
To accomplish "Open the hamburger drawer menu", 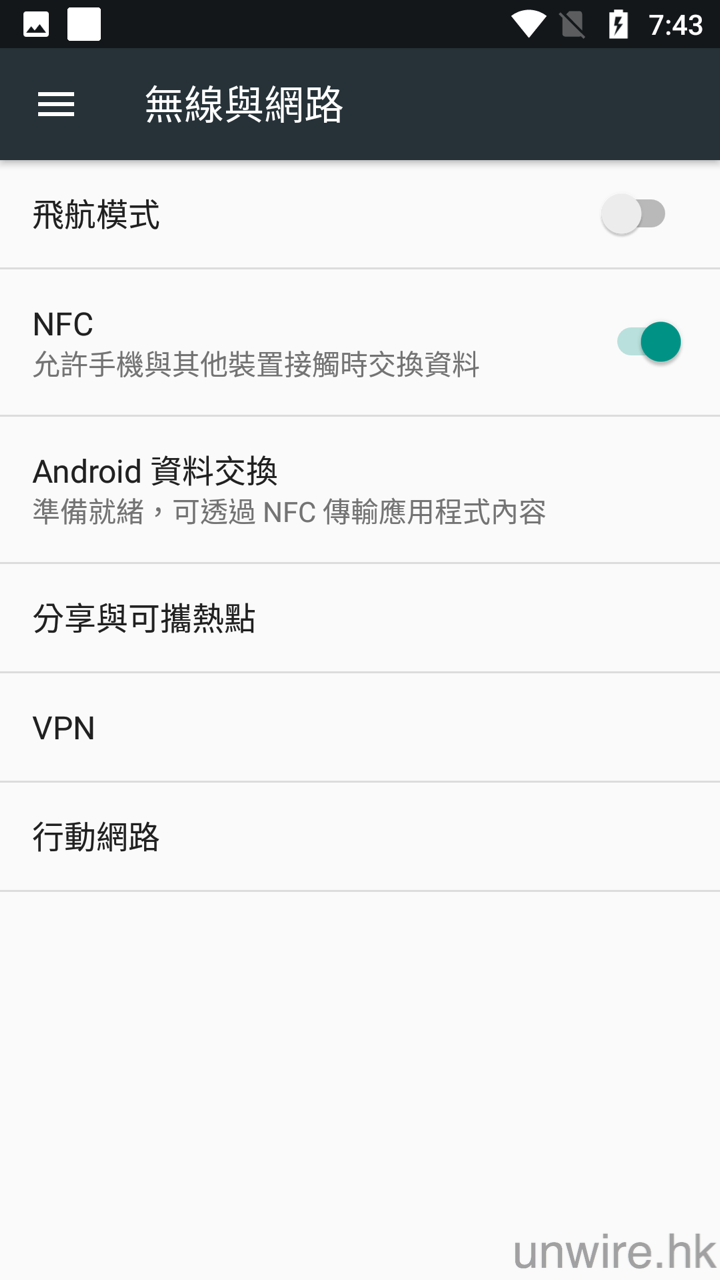I will click(x=56, y=105).
